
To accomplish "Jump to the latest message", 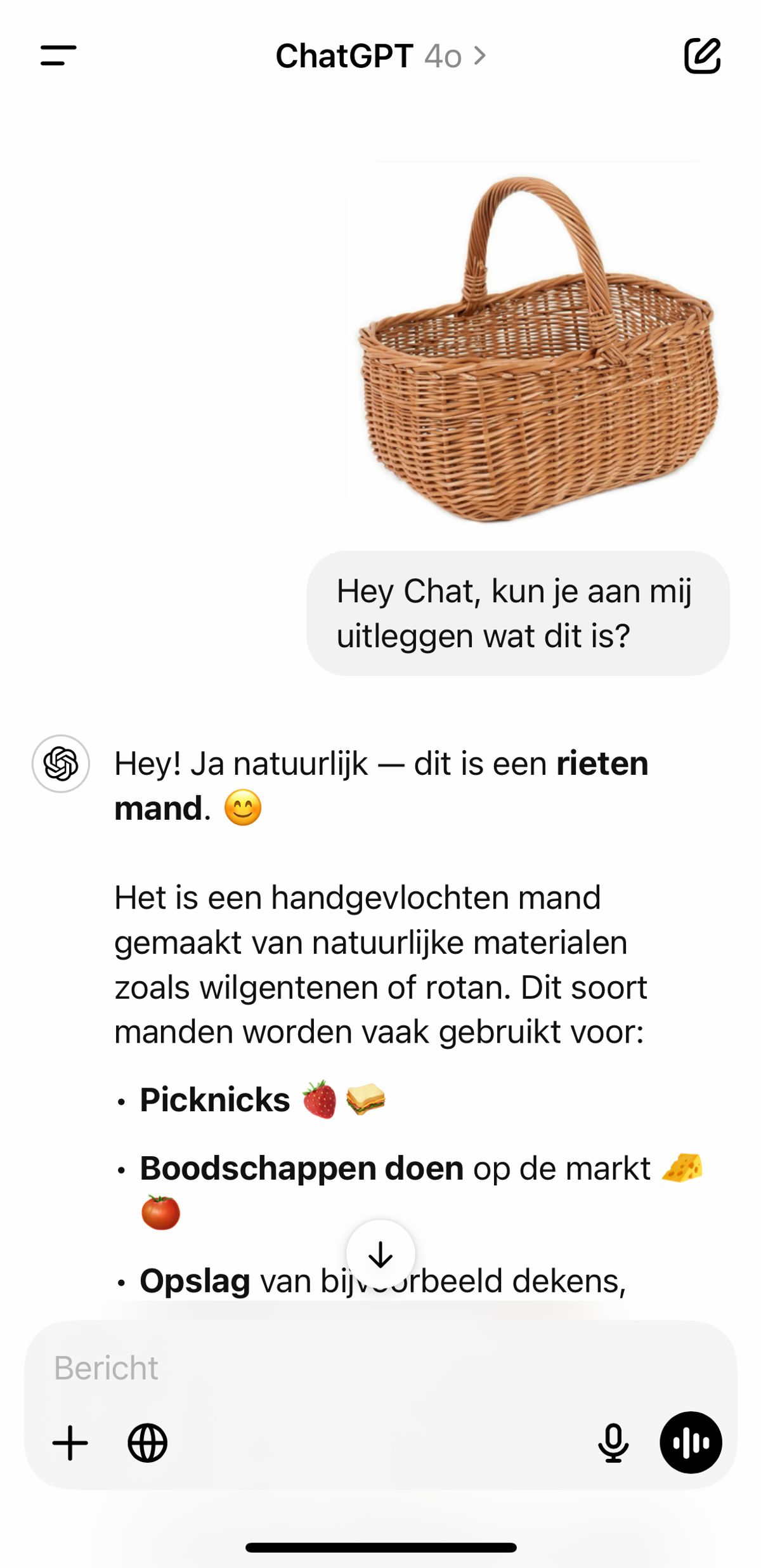I will [380, 1254].
